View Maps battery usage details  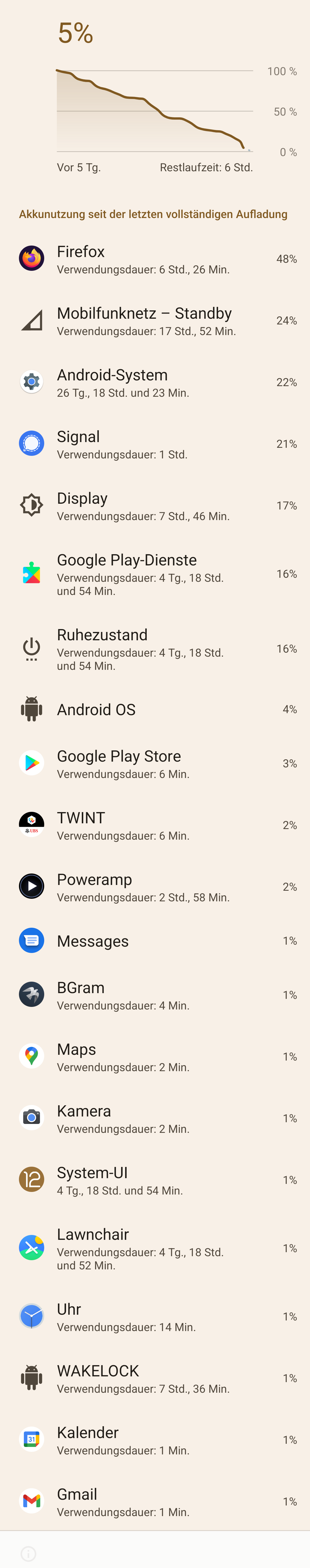coord(155,1057)
